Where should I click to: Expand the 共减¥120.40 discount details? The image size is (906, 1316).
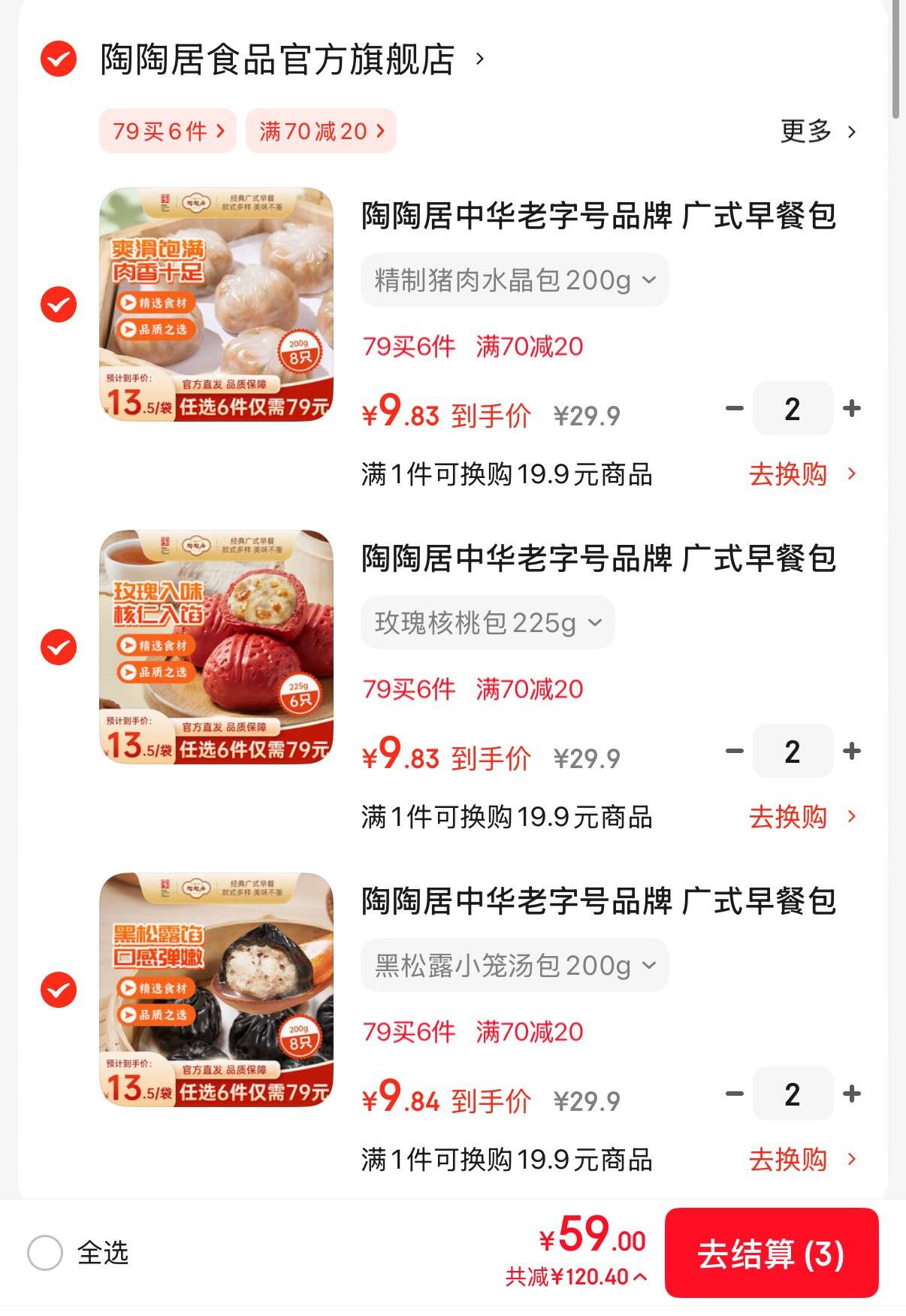click(575, 1276)
